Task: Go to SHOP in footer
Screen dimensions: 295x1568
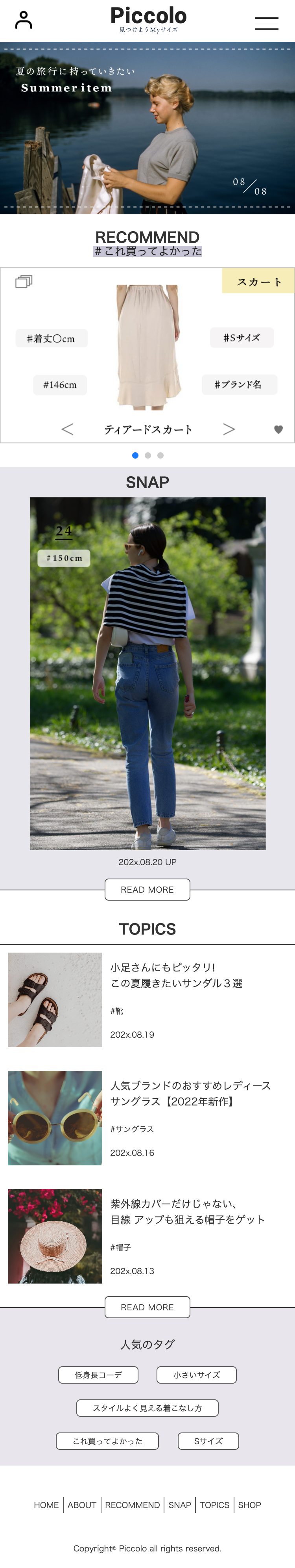Action: pyautogui.click(x=249, y=1505)
